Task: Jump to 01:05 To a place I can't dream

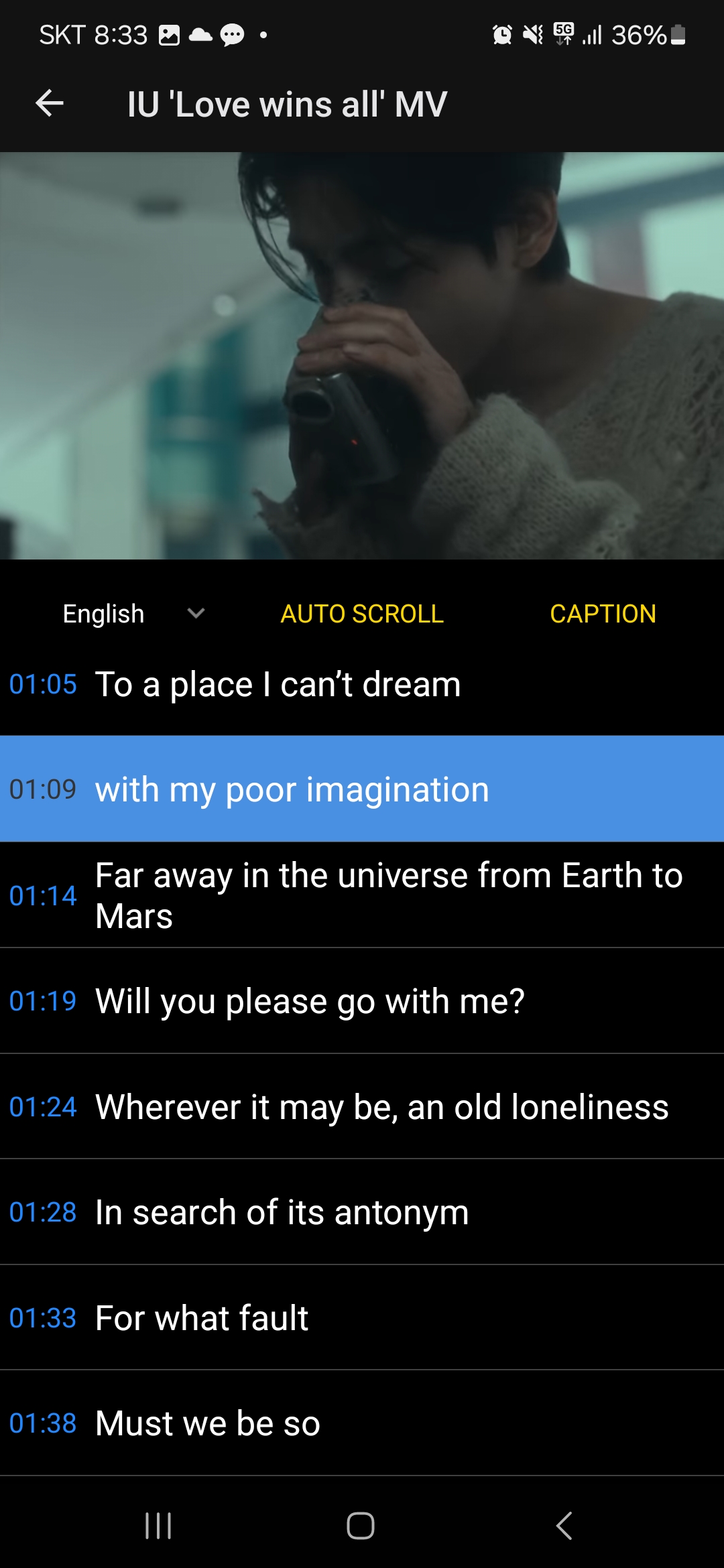Action: pyautogui.click(x=362, y=685)
